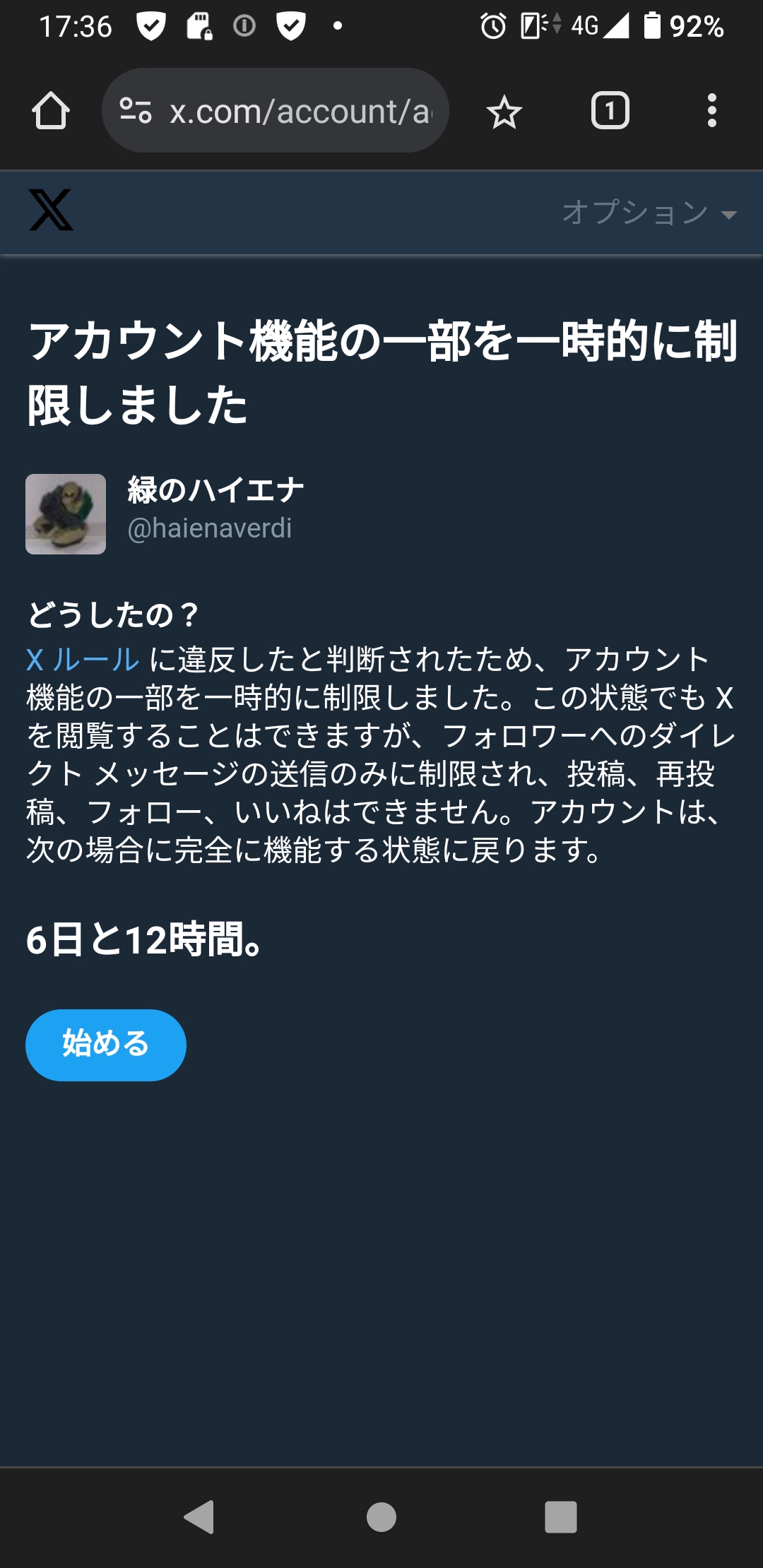Tap the x.com address bar
The image size is (763, 1568).
pyautogui.click(x=300, y=112)
